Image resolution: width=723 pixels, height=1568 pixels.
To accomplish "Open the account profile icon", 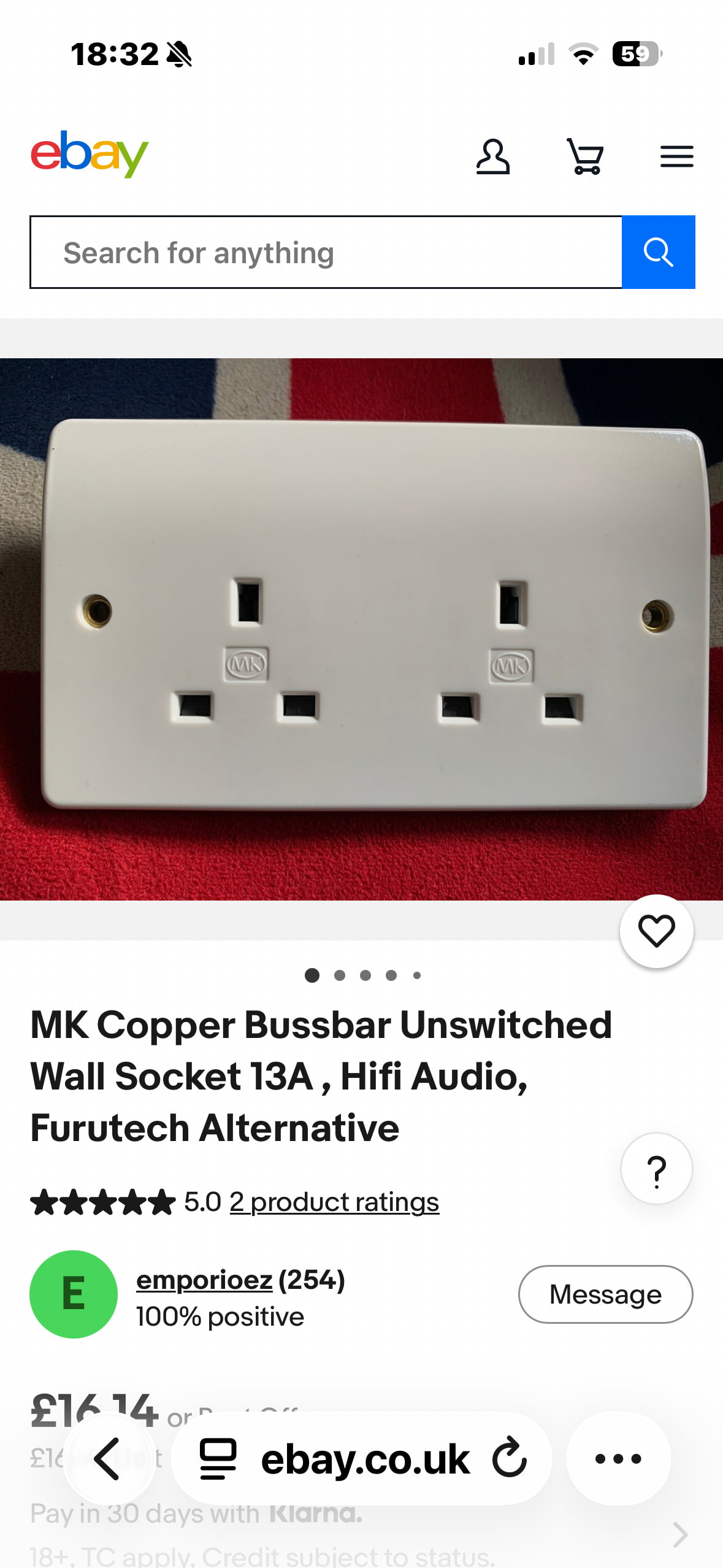I will 493,157.
